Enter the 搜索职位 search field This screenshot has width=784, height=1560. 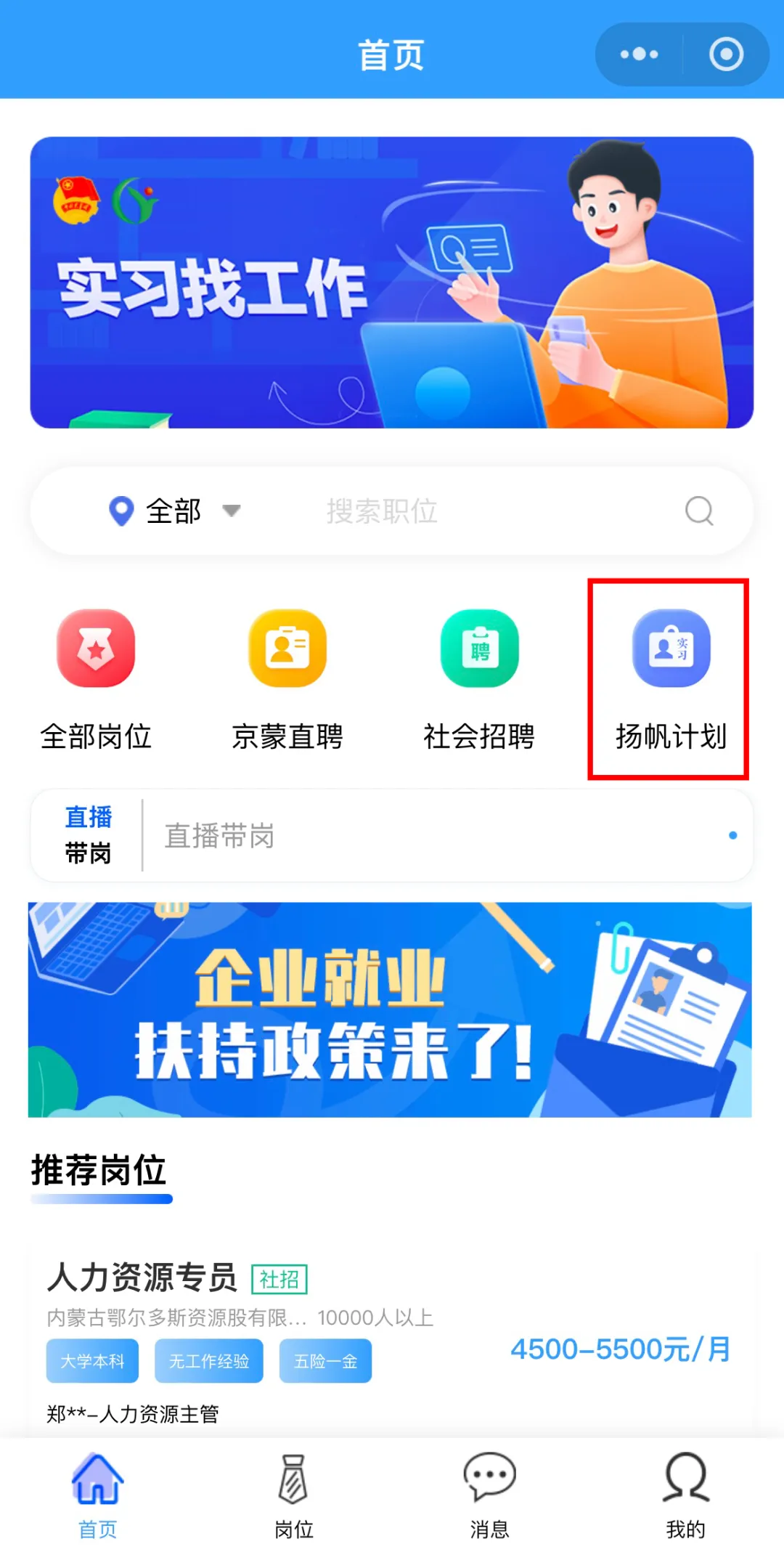pyautogui.click(x=436, y=511)
